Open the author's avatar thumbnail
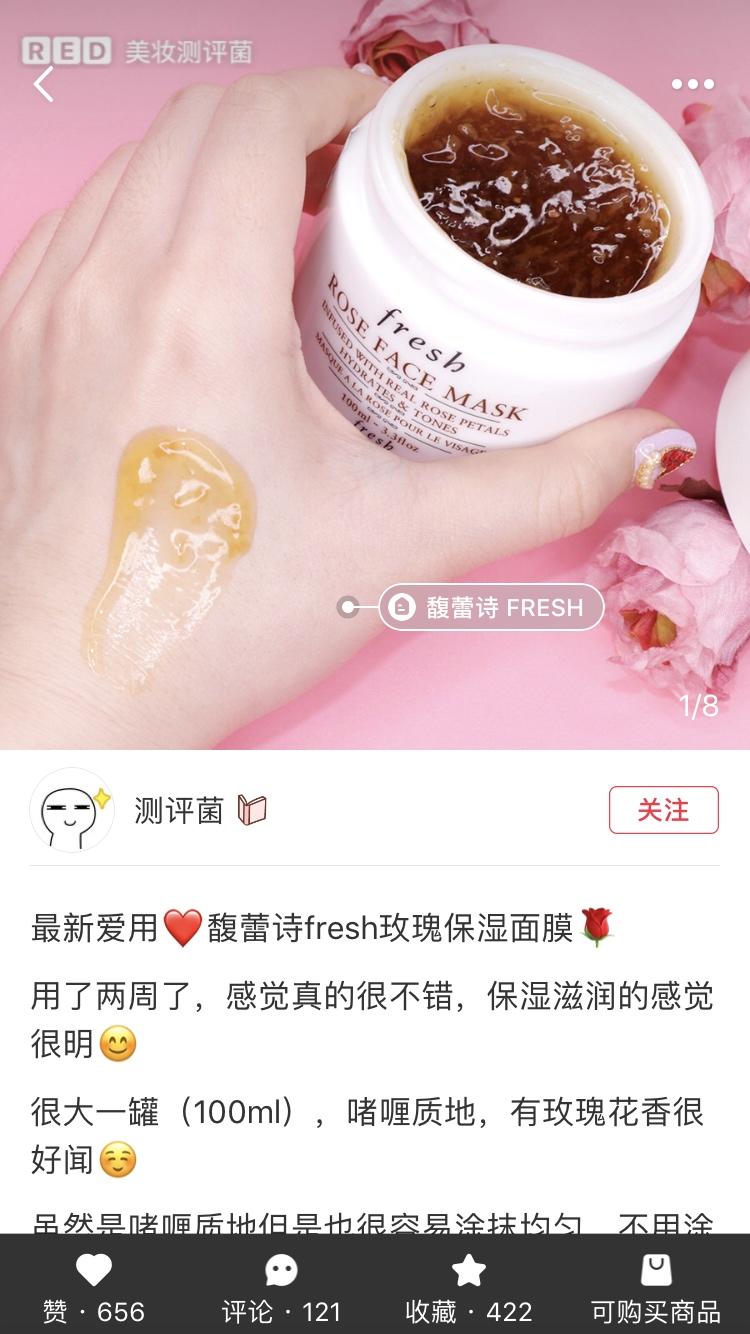The image size is (750, 1334). tap(72, 811)
